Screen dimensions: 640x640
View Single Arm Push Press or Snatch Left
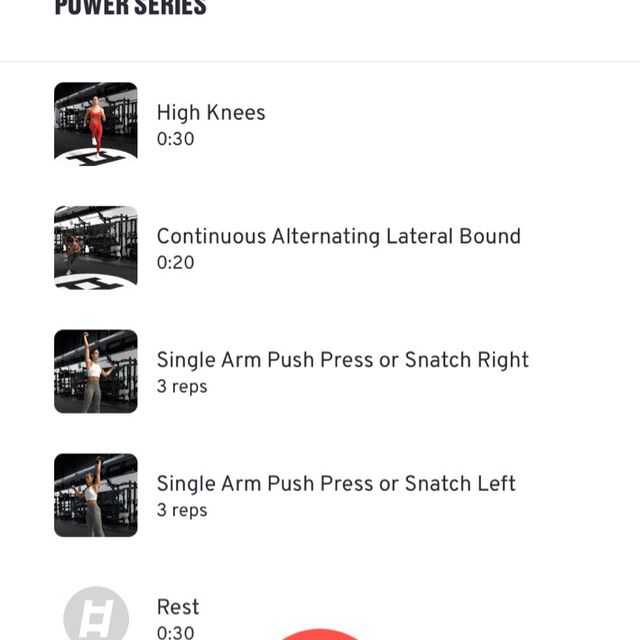336,495
